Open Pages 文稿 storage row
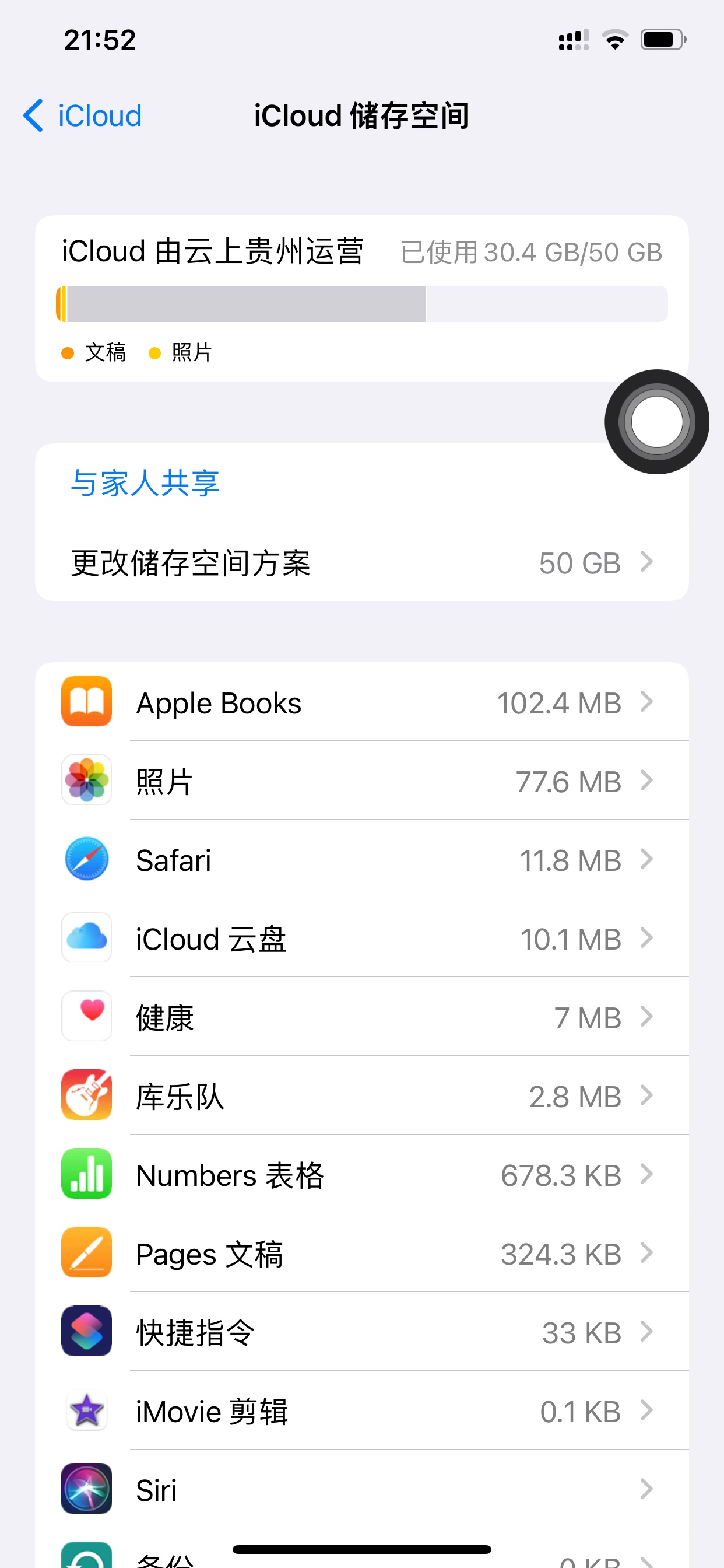This screenshot has height=1568, width=724. 361,1252
